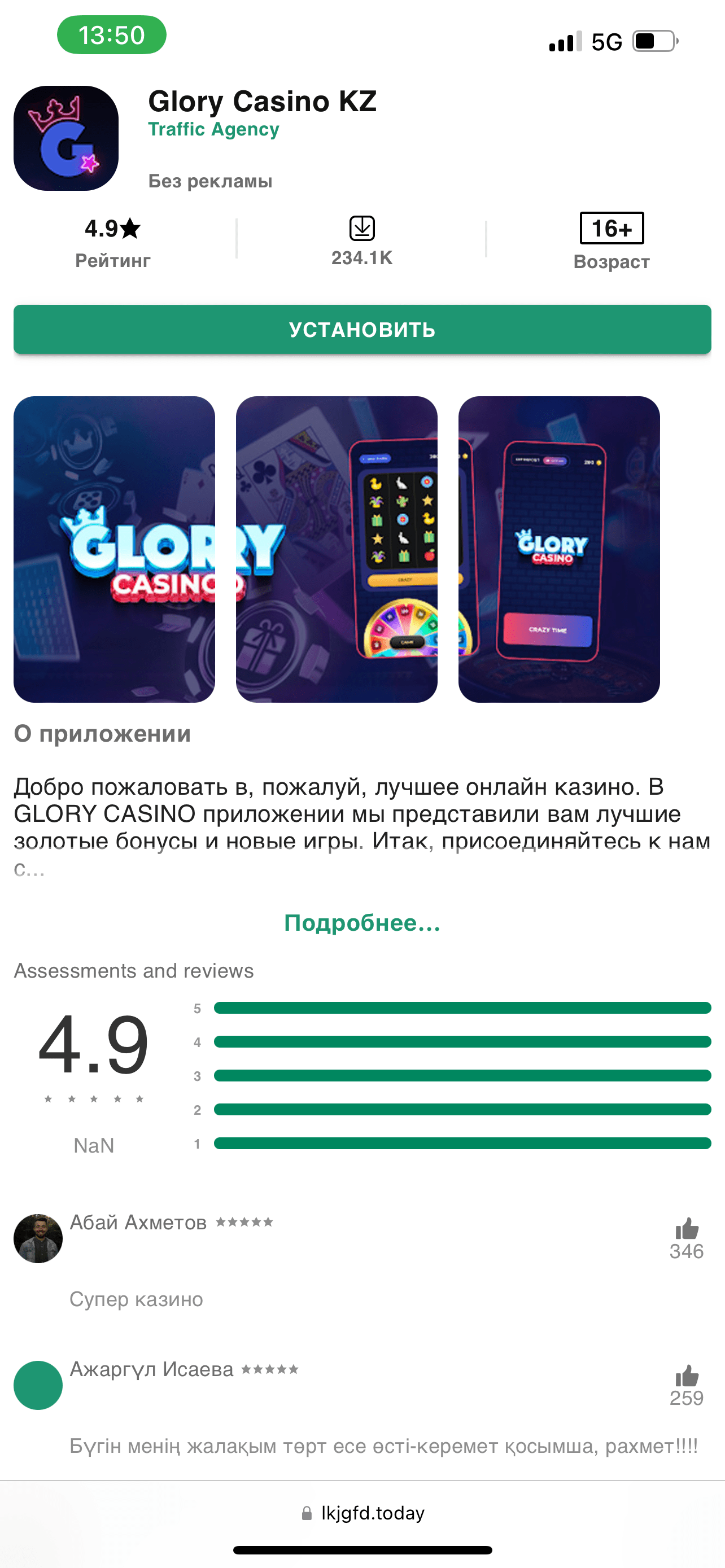Open the Traffic Agency developer link
Viewport: 725px width, 1568px height.
pyautogui.click(x=213, y=129)
